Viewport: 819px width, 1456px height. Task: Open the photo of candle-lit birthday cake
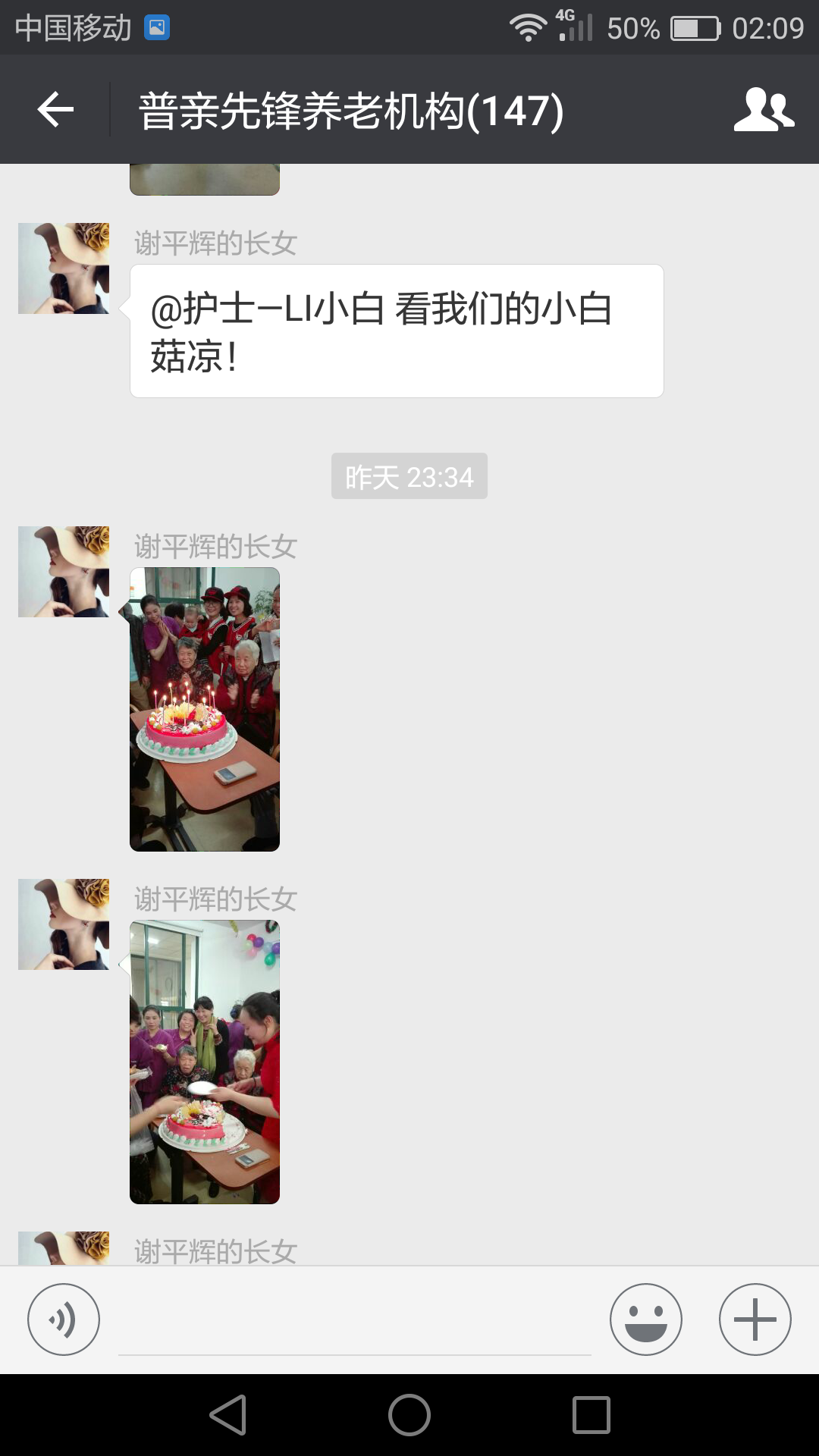(205, 709)
